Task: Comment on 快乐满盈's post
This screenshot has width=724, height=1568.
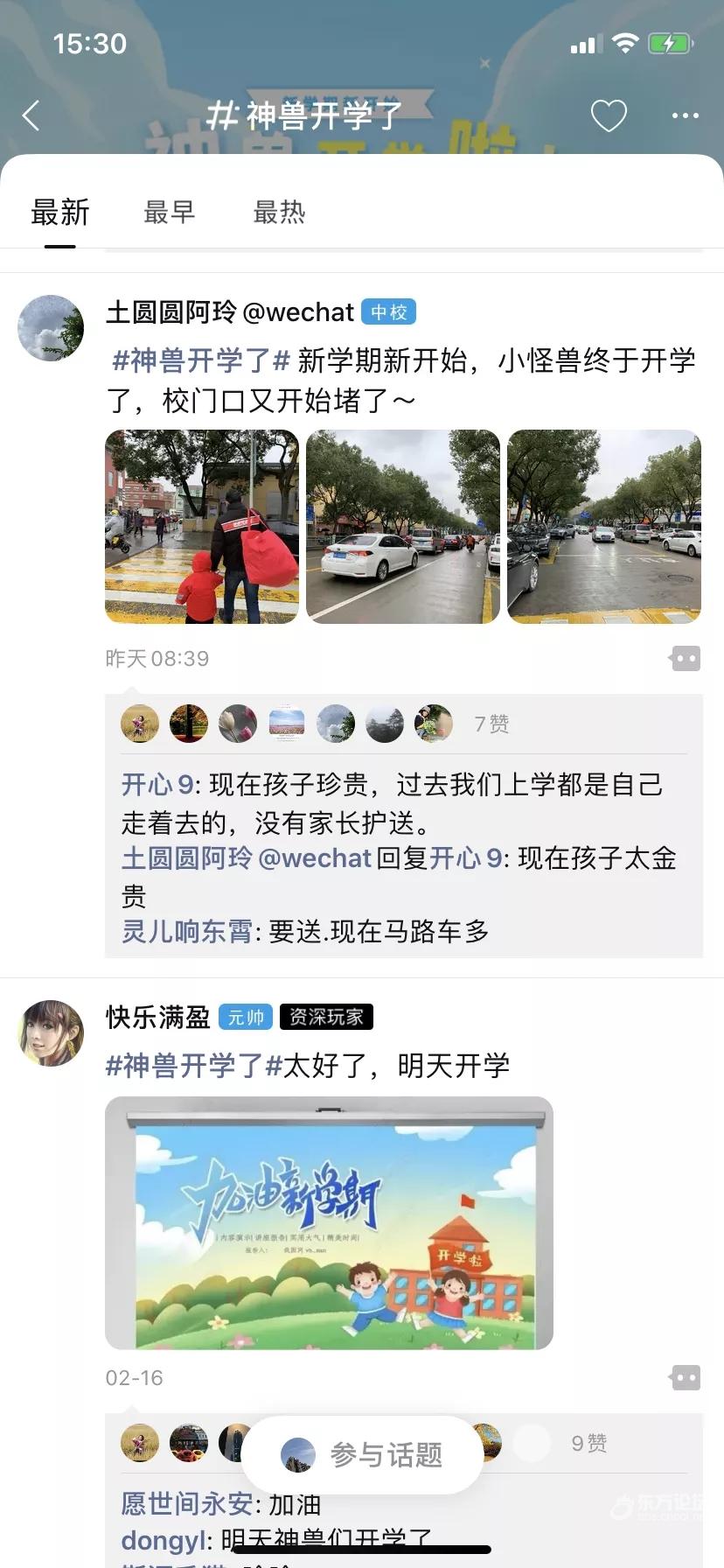Action: tap(685, 1378)
